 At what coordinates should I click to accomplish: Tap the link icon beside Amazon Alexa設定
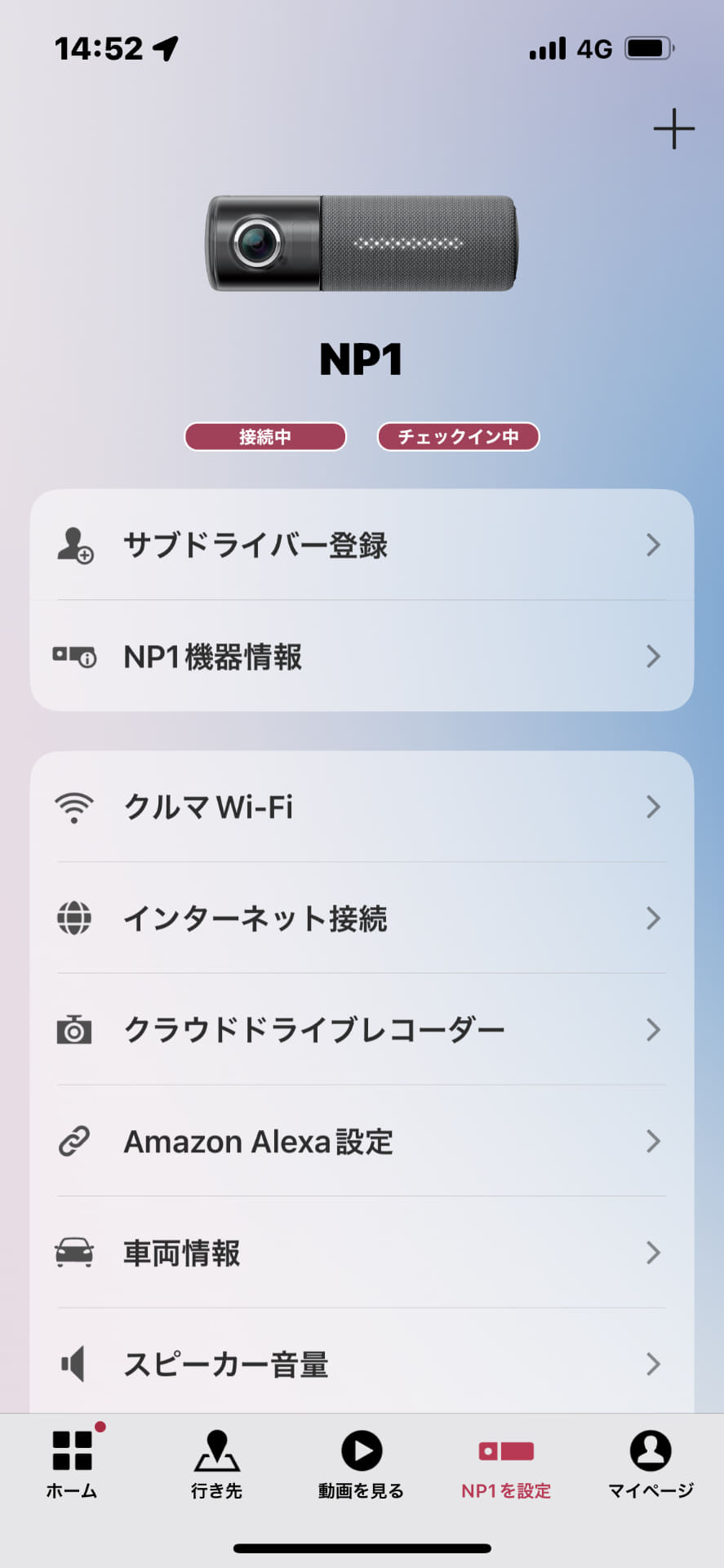74,1142
